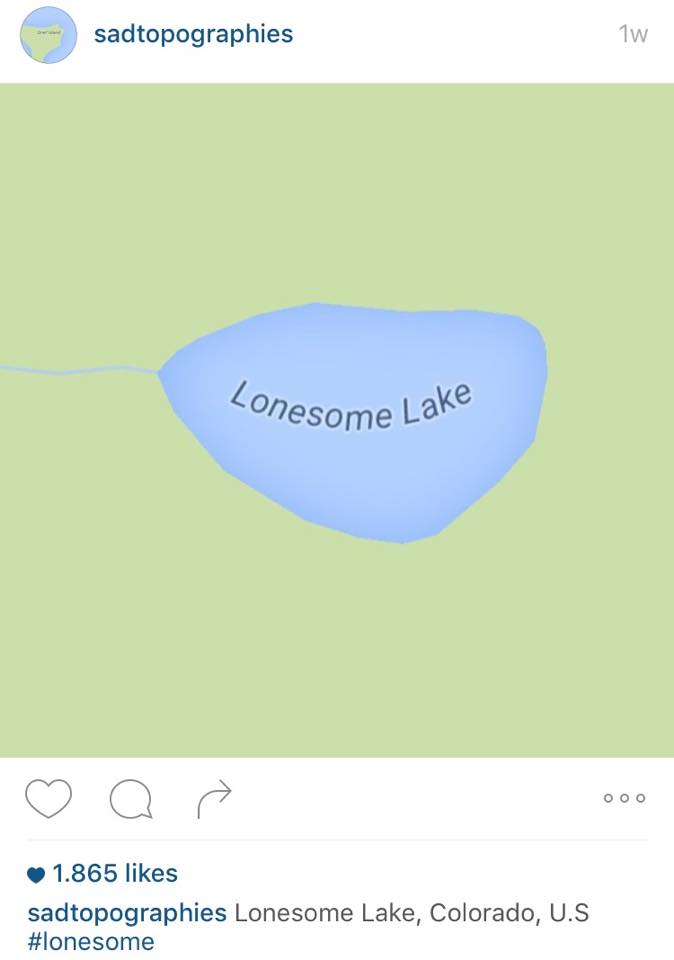Open the three-dot options menu
The width and height of the screenshot is (674, 960).
click(625, 798)
